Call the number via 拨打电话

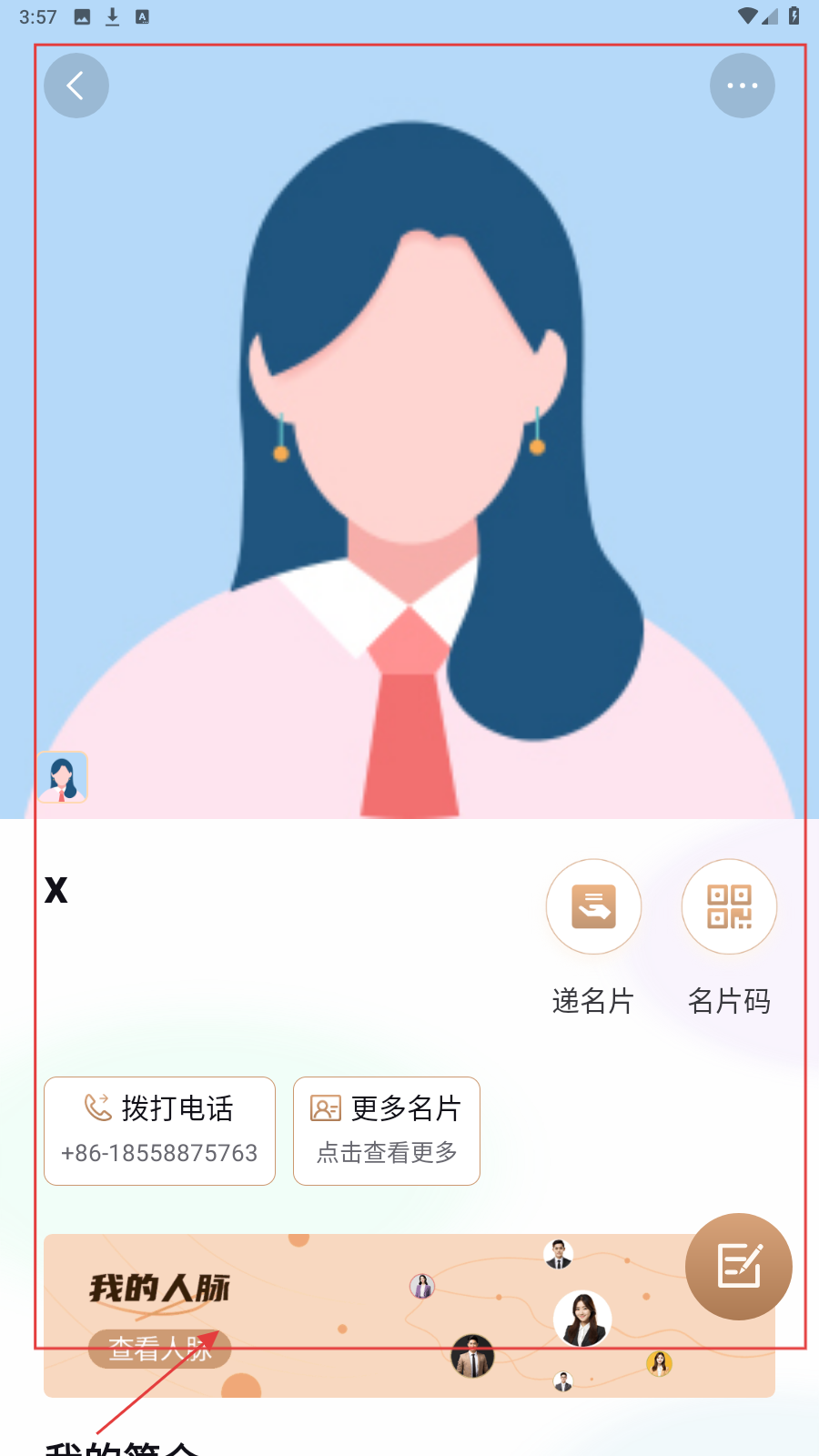pyautogui.click(x=159, y=1131)
